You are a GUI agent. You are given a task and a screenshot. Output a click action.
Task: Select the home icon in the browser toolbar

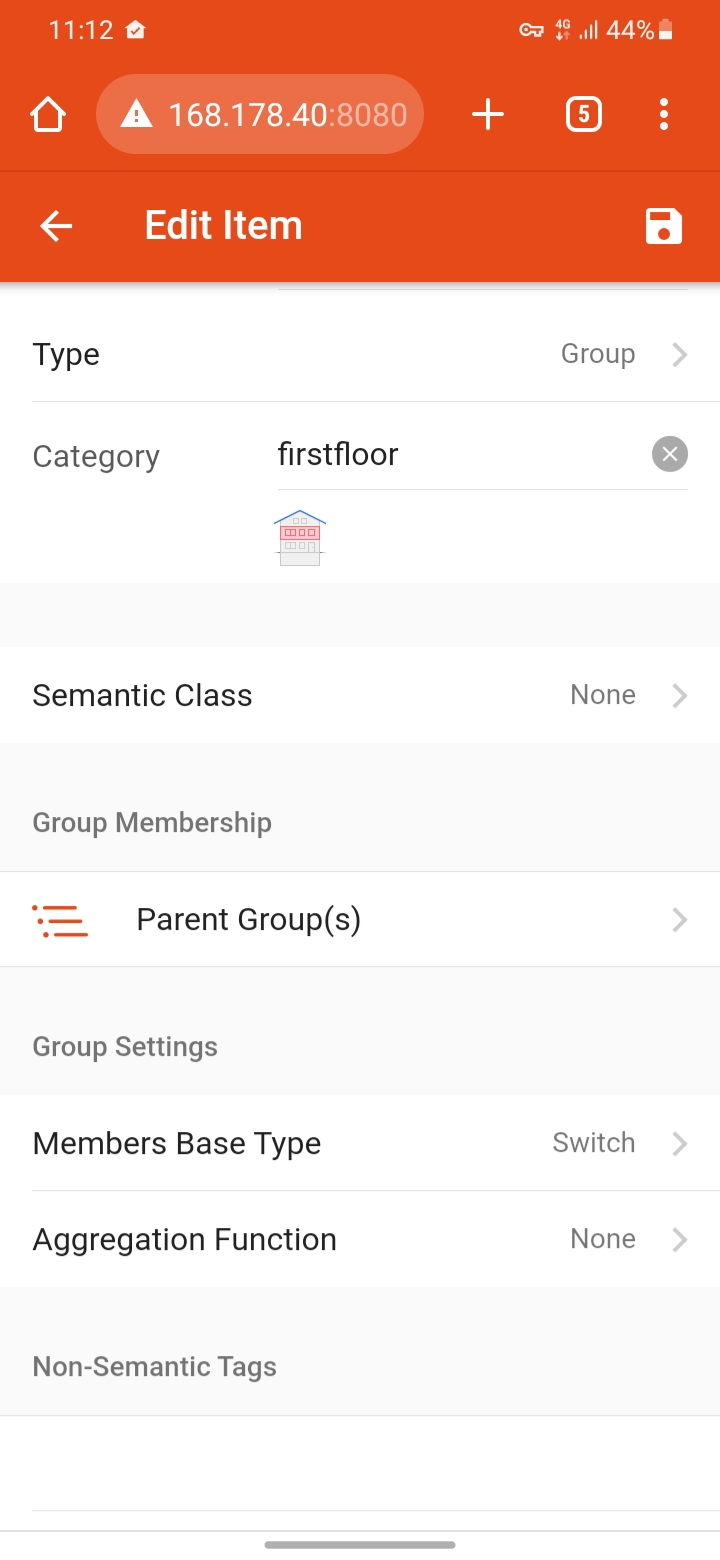47,114
